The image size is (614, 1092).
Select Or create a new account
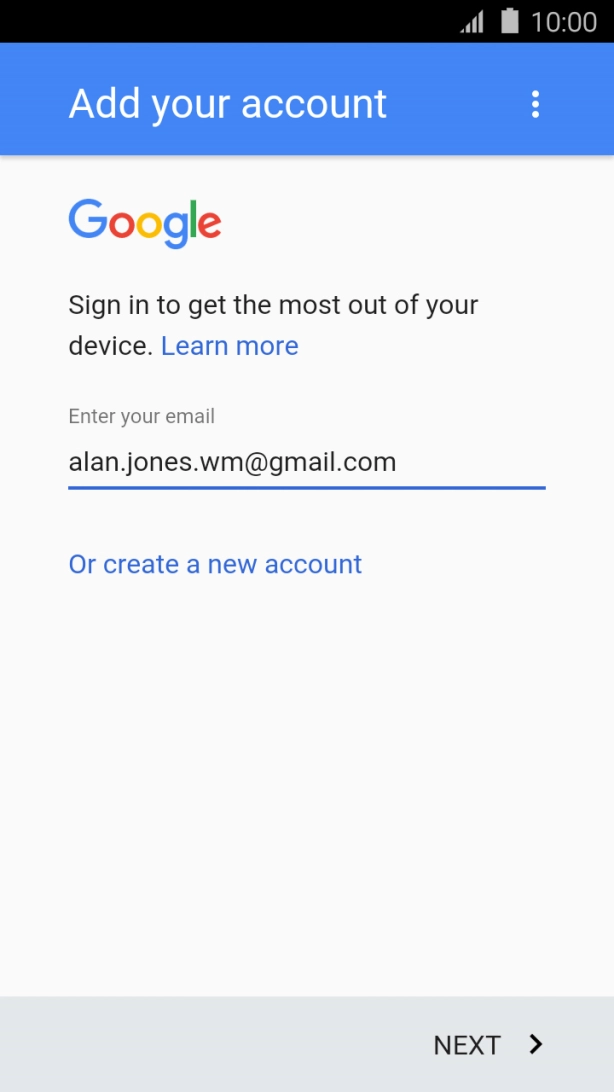point(215,564)
